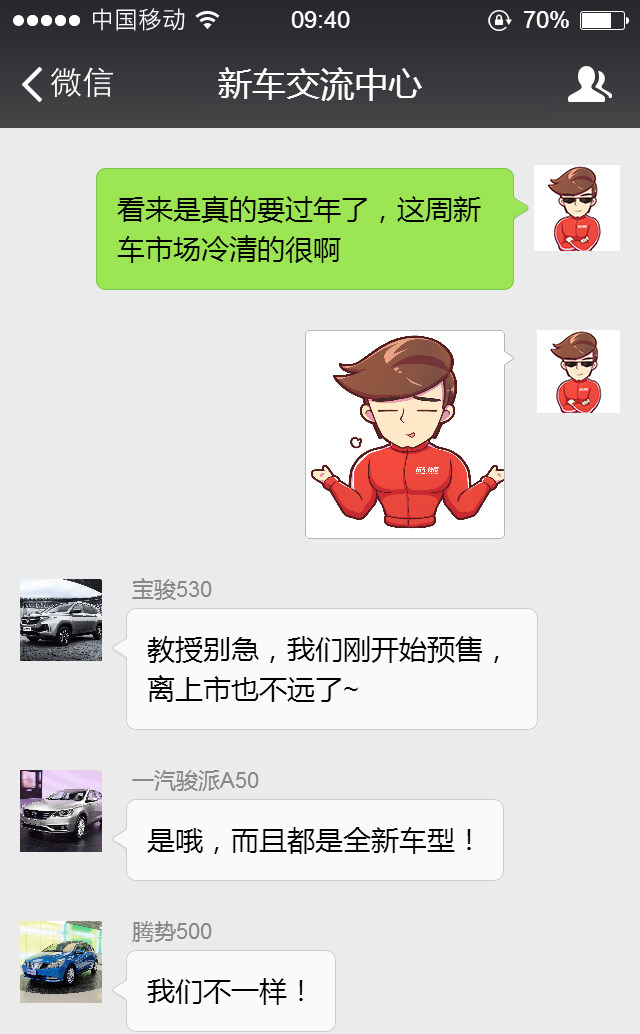View the shrugging cartoon sticker message
Image resolution: width=640 pixels, height=1034 pixels.
coord(405,434)
